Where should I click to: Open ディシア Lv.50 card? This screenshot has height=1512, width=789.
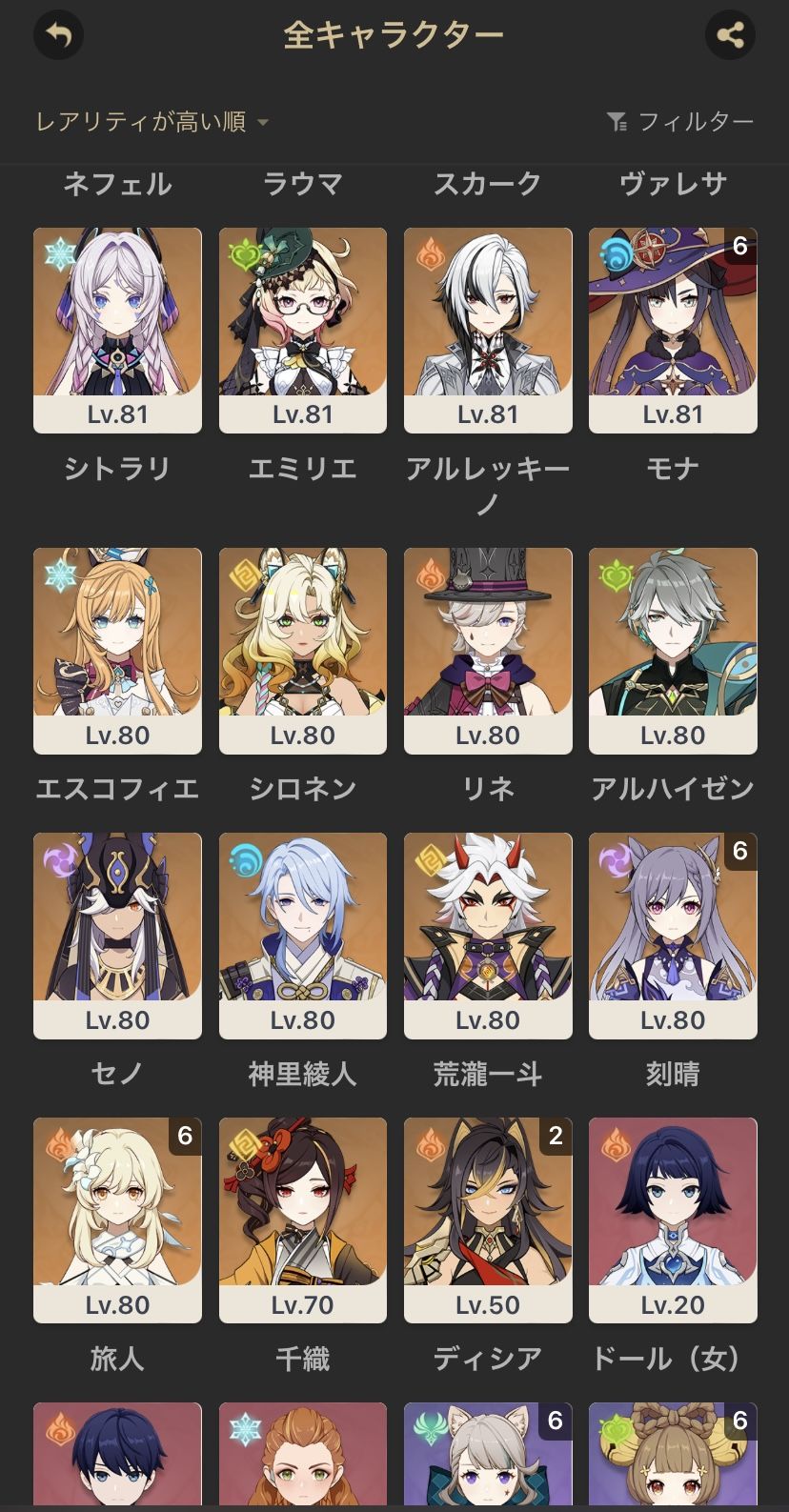(x=488, y=1220)
